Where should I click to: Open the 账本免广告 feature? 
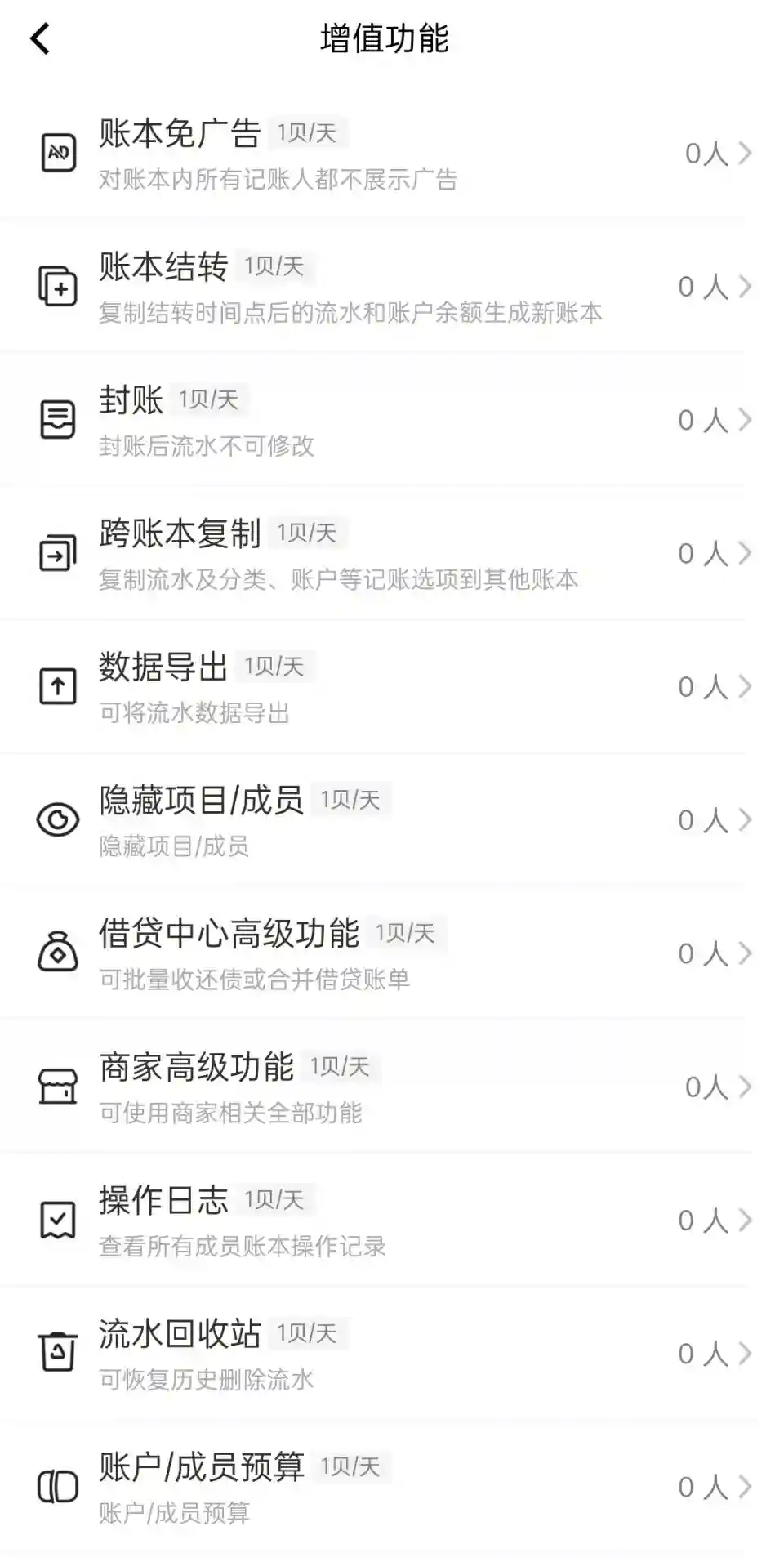[392, 154]
